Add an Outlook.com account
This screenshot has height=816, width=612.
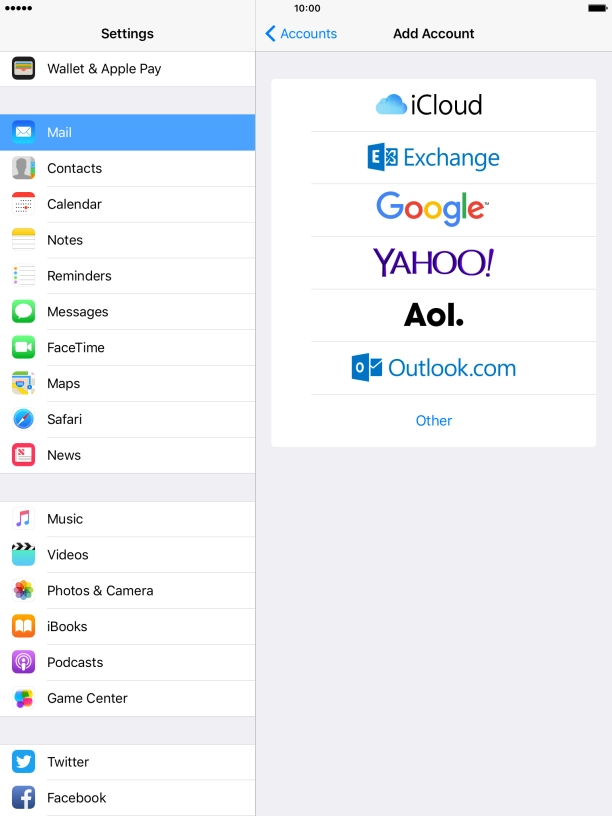tap(433, 368)
